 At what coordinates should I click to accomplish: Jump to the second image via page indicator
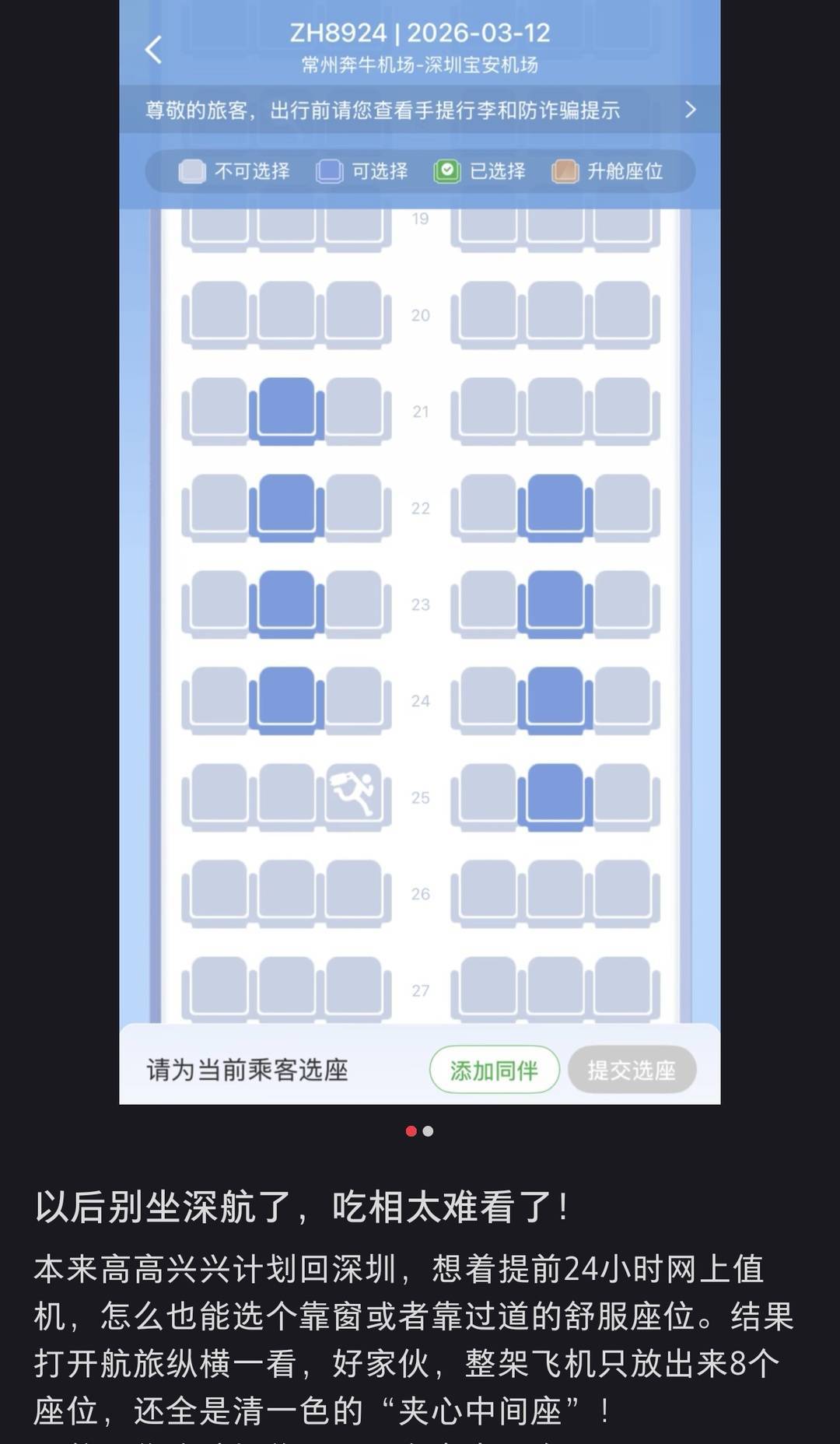(429, 1131)
